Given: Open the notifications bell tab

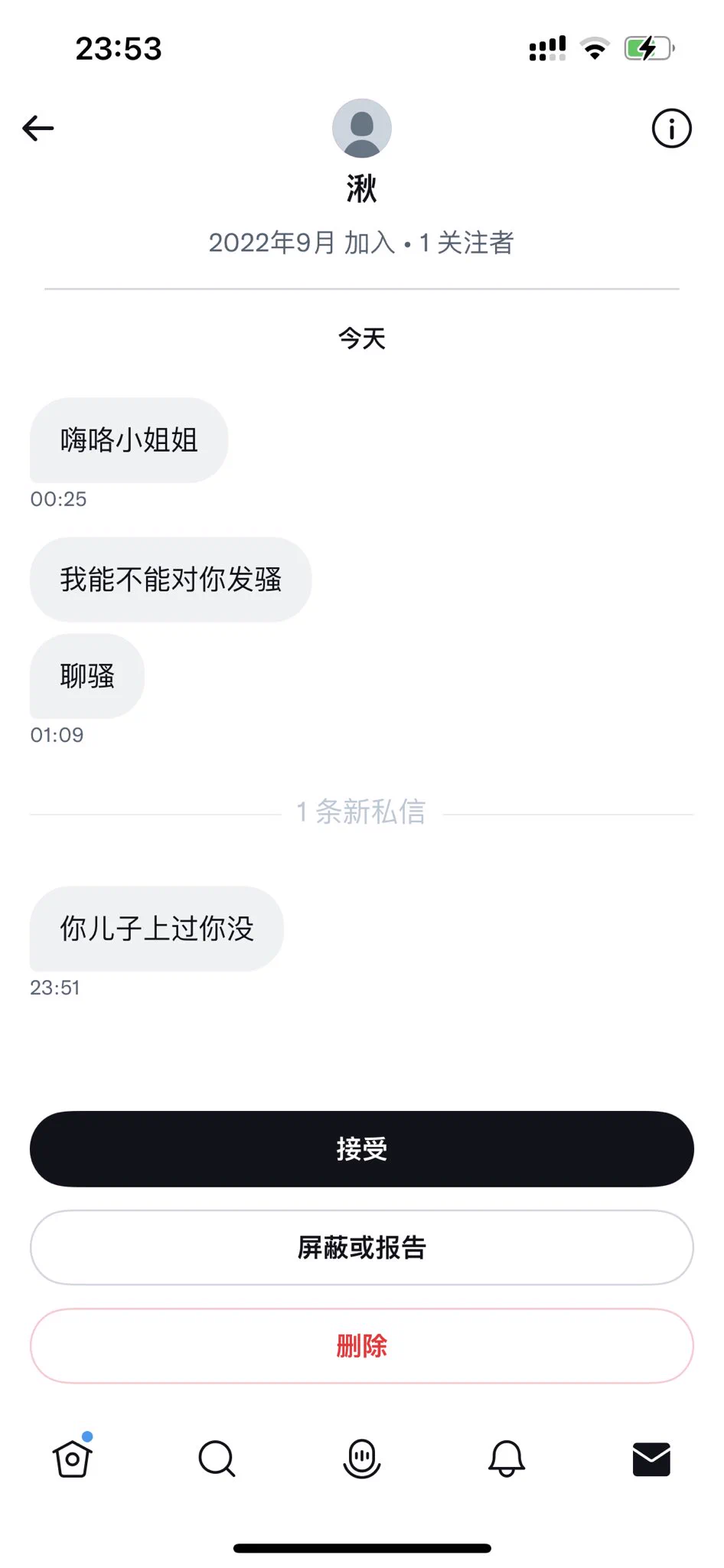Looking at the screenshot, I should pos(507,1459).
